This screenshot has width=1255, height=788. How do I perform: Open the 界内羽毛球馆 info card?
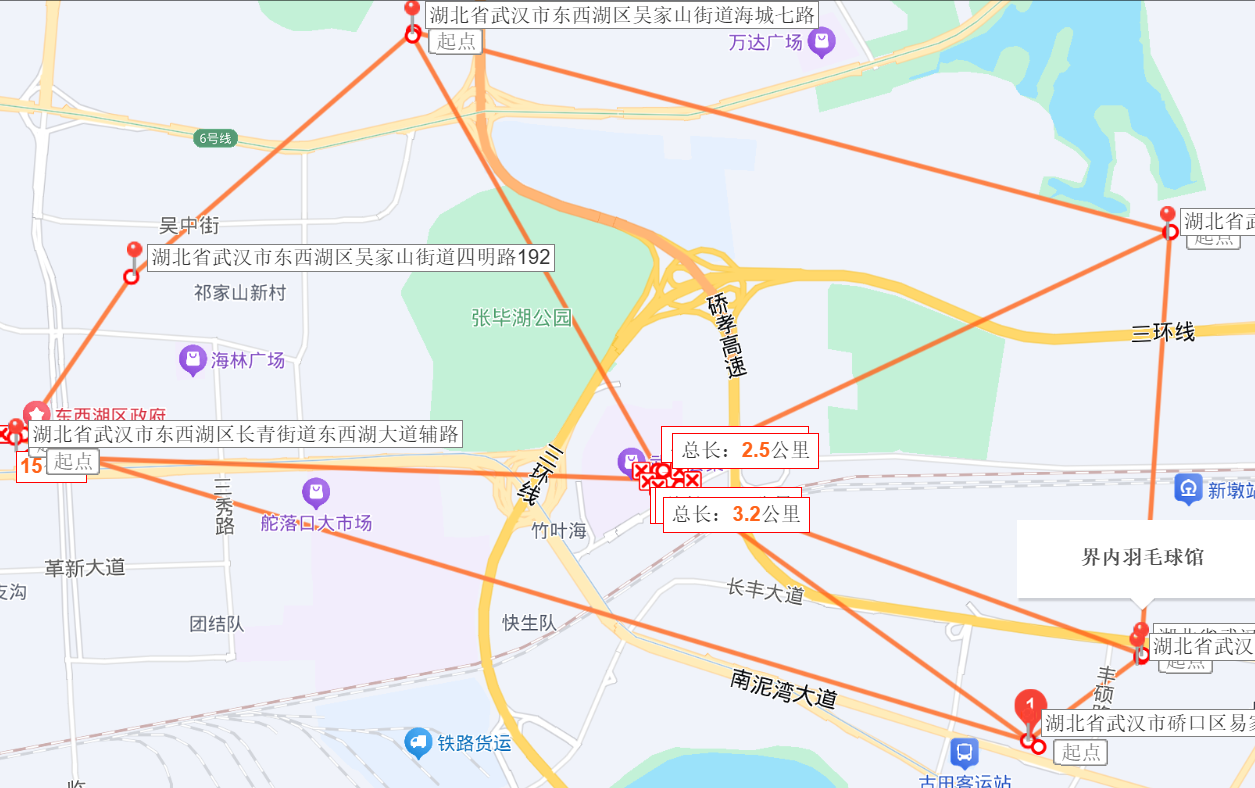click(1142, 558)
